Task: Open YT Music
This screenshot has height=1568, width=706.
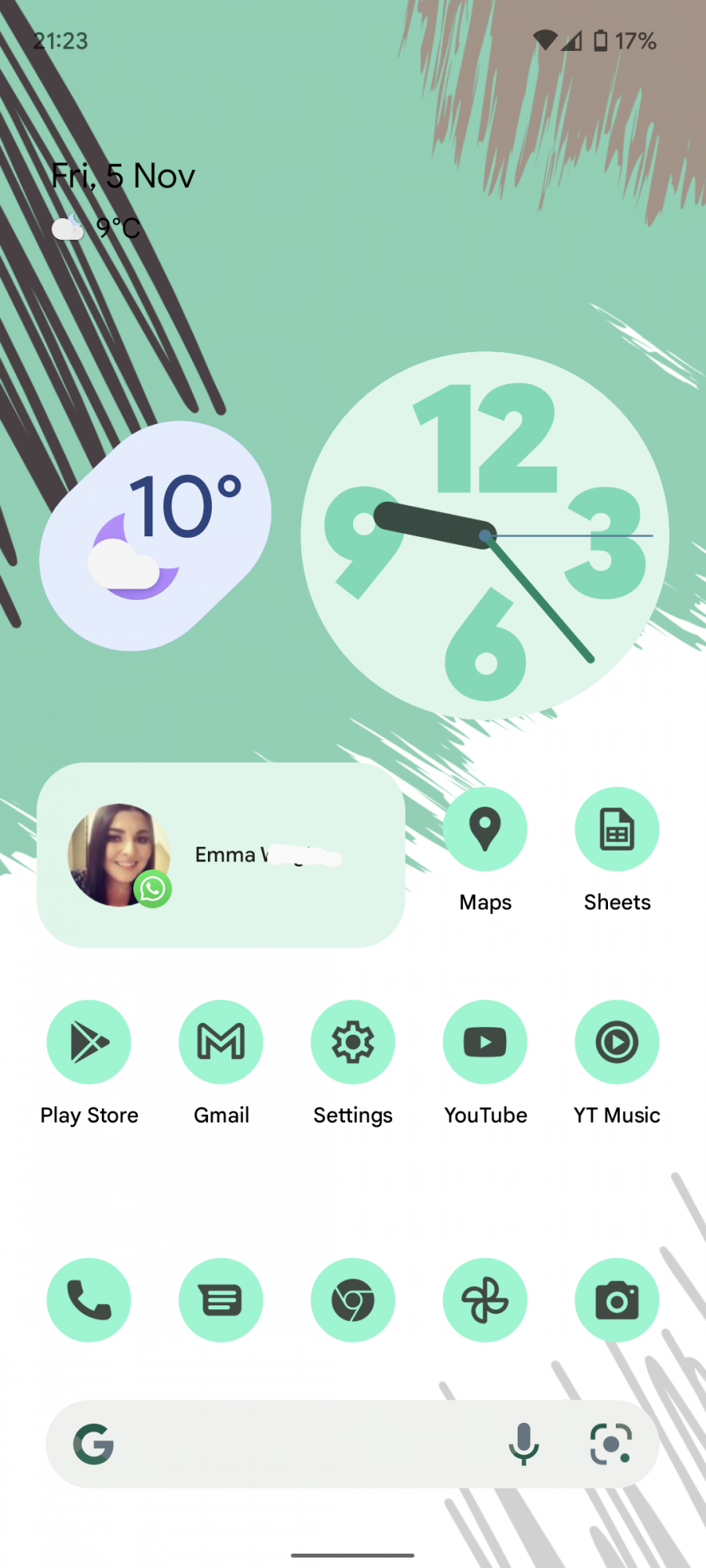Action: (x=617, y=1042)
